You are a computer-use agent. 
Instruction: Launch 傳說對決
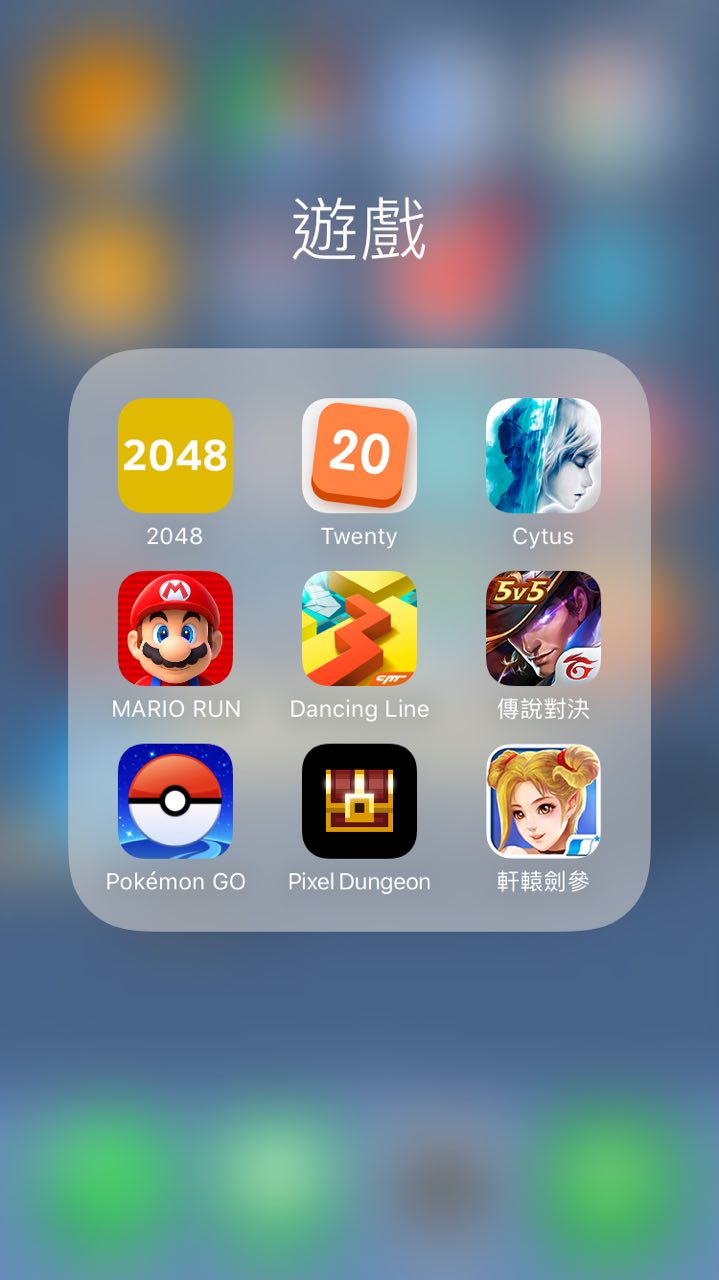coord(543,628)
